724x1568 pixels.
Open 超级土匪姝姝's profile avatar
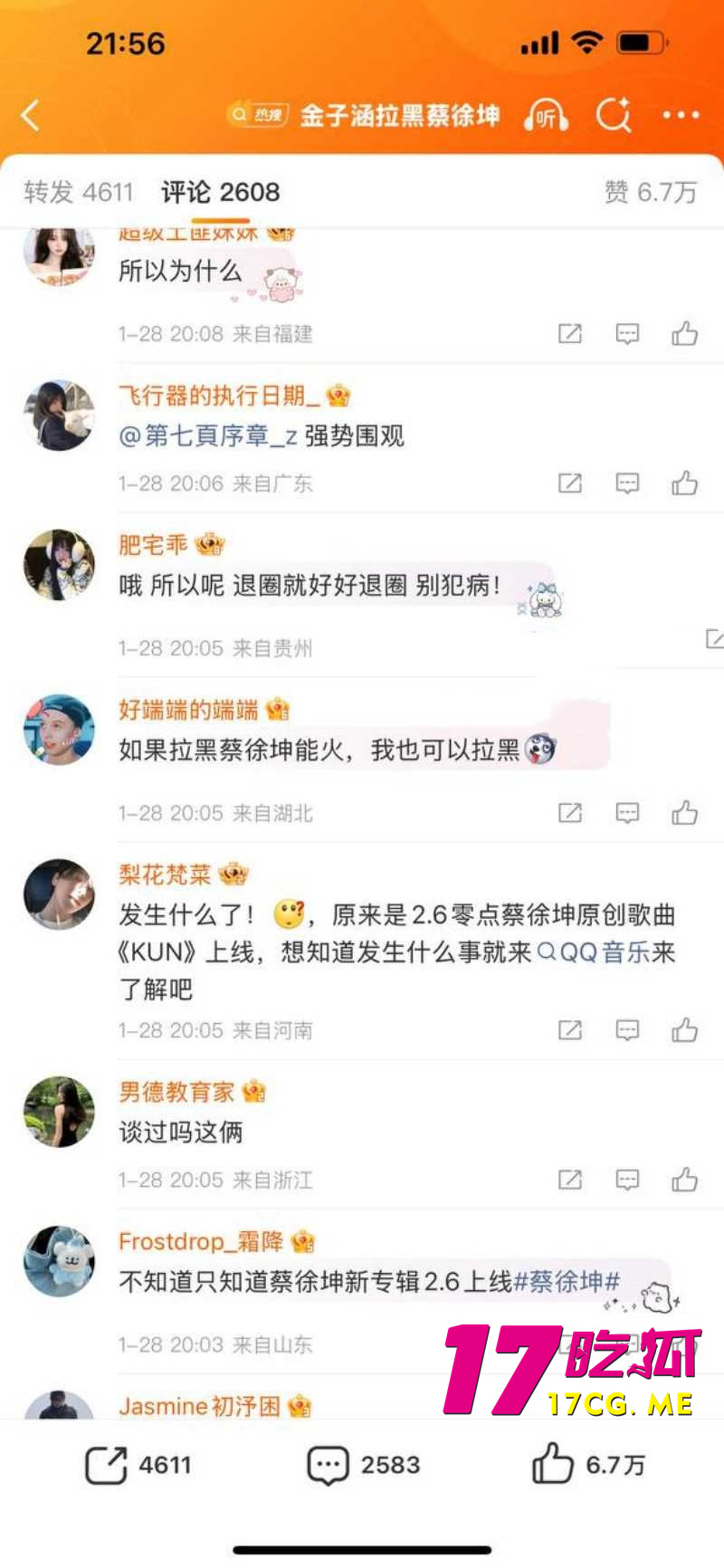(x=59, y=257)
